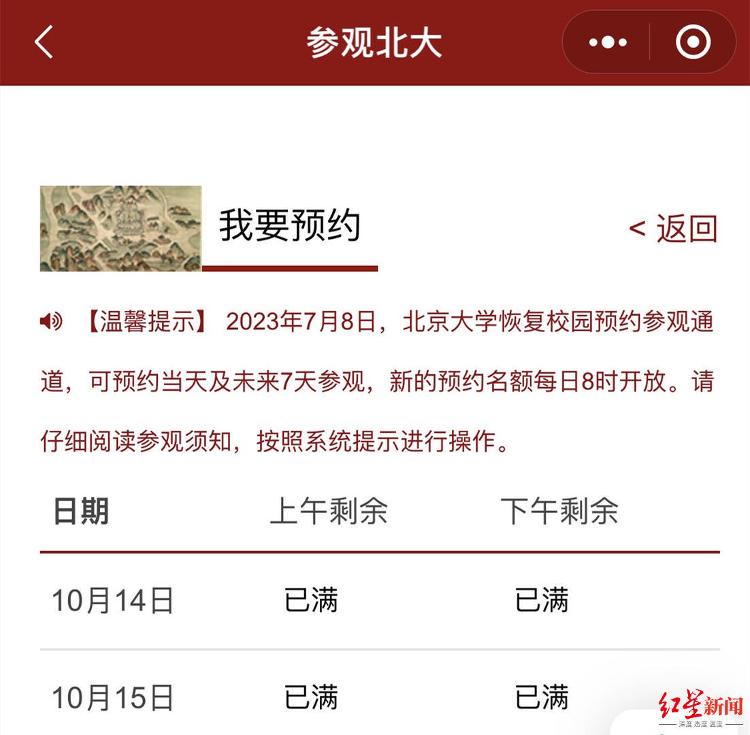
Task: Tap the back arrow in the header
Action: [43, 42]
